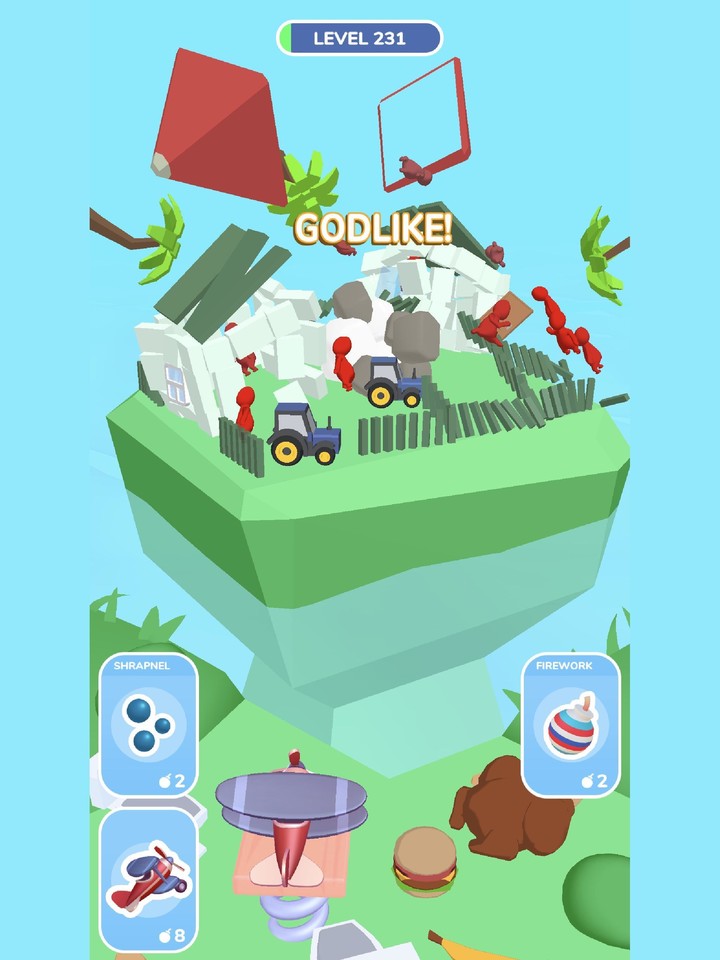
Task: Click the GODLIKE! text above the island
Action: 372,231
